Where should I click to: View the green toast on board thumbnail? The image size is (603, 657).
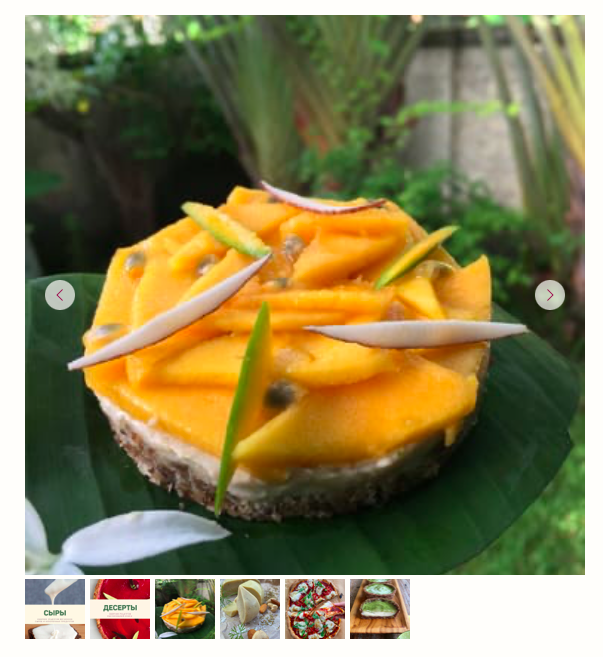[380, 608]
